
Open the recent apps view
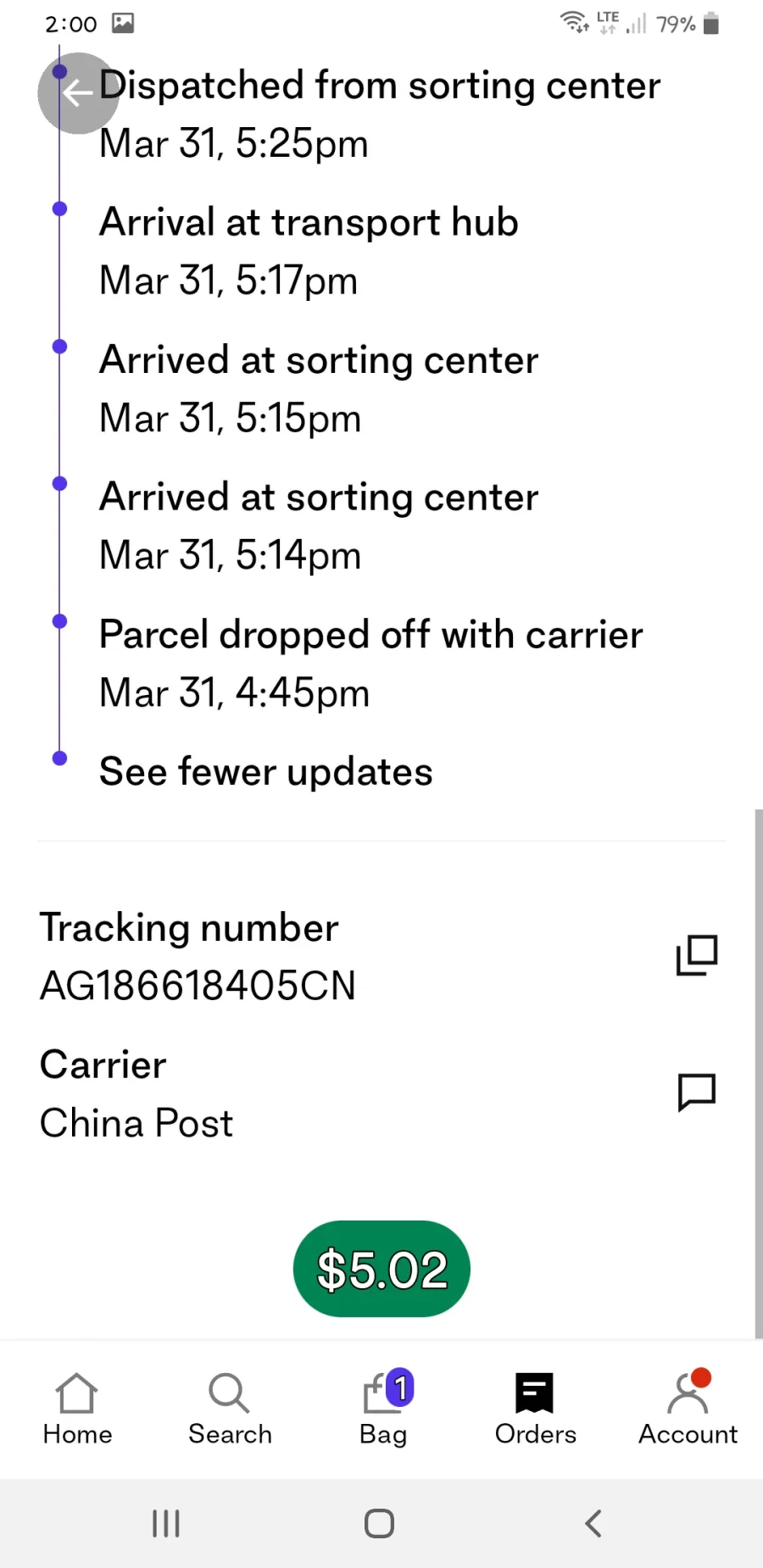[166, 1523]
